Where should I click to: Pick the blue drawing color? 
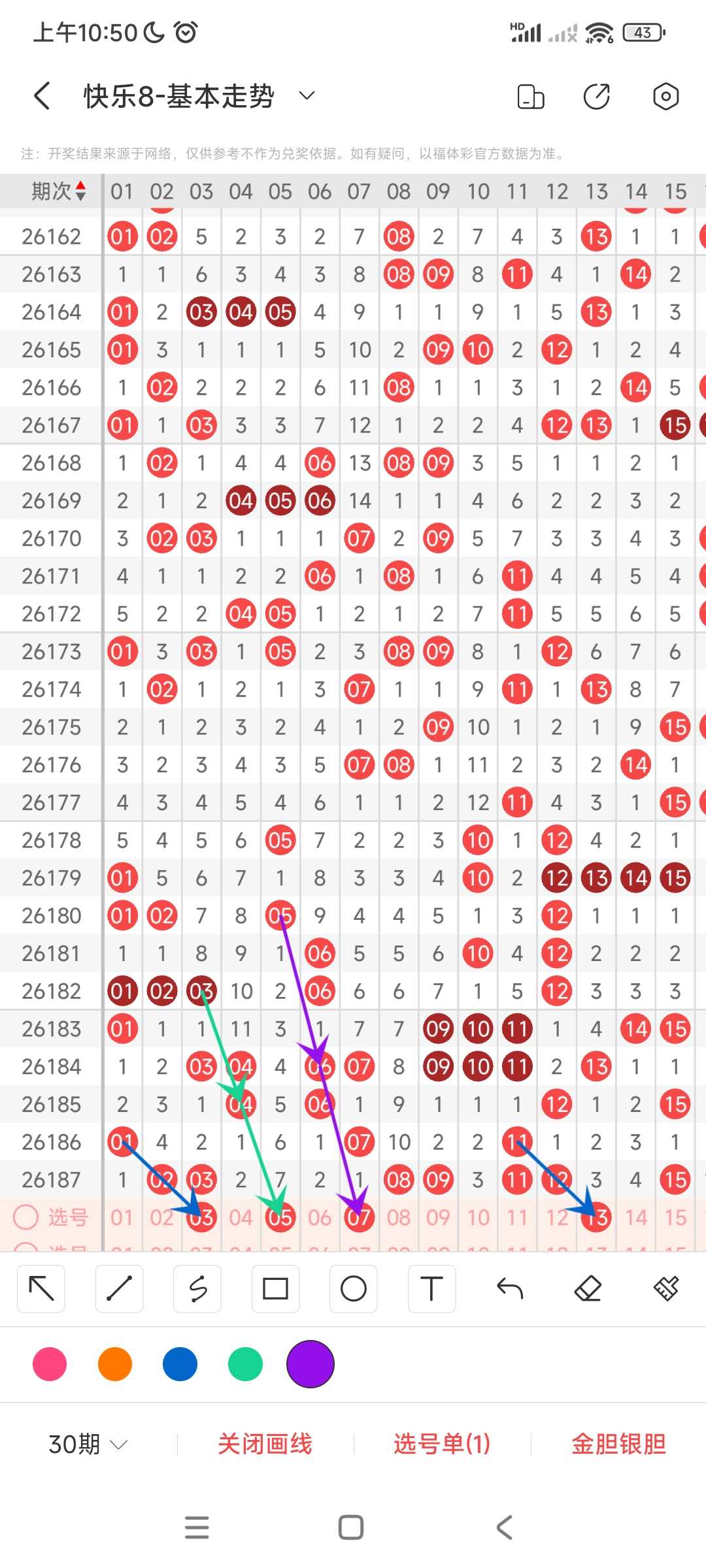180,1364
